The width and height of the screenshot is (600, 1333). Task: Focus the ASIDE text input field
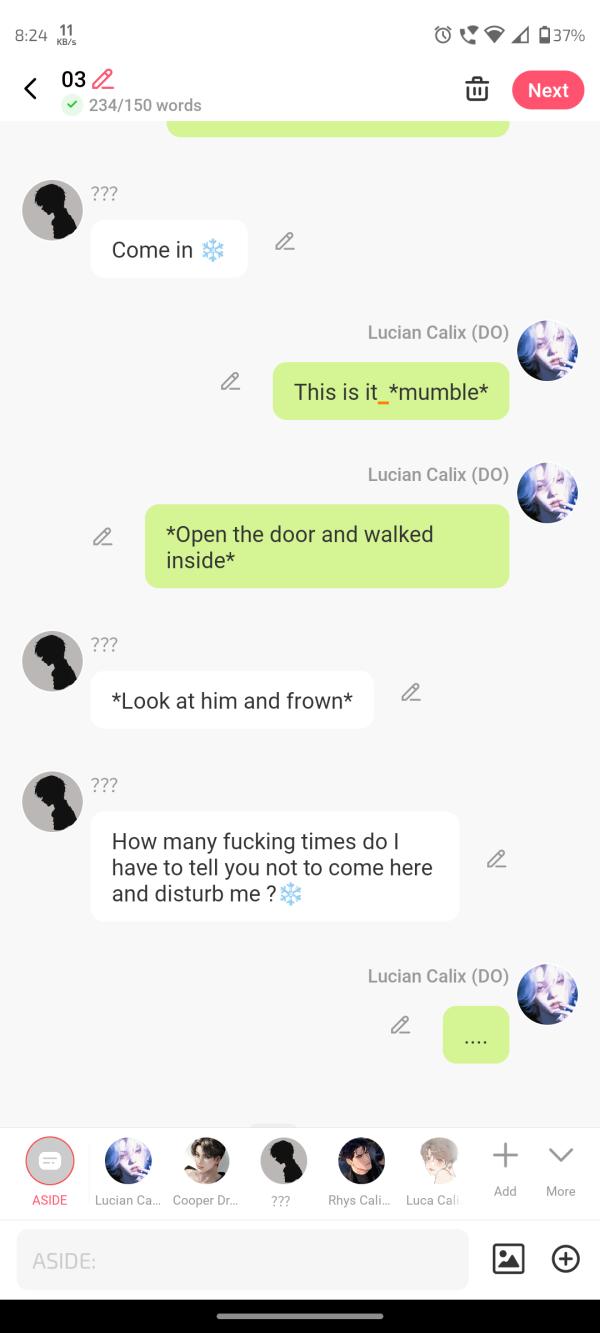[x=242, y=1260]
